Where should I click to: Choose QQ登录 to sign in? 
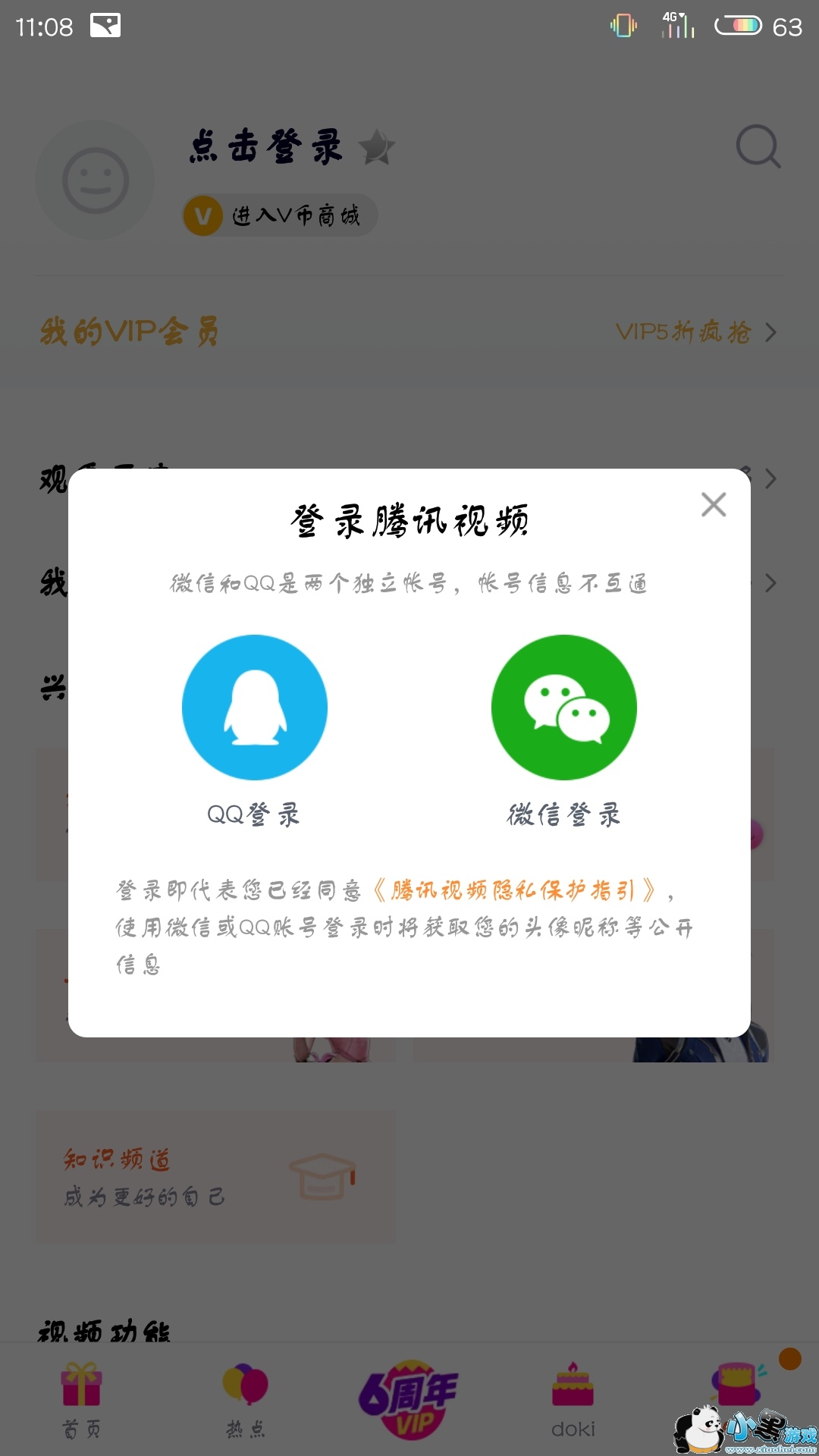(x=255, y=708)
